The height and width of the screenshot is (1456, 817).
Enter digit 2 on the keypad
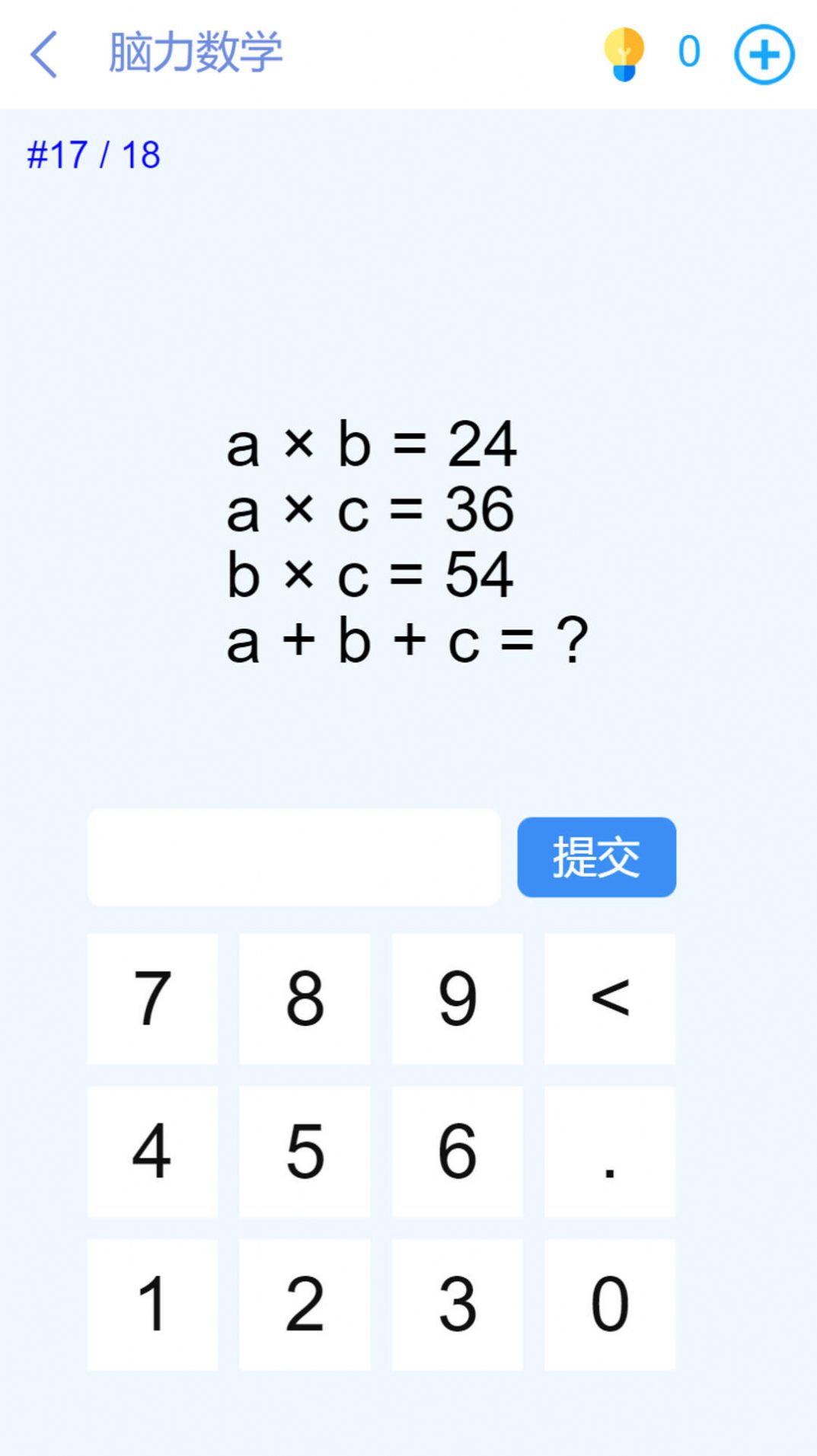tap(305, 1305)
